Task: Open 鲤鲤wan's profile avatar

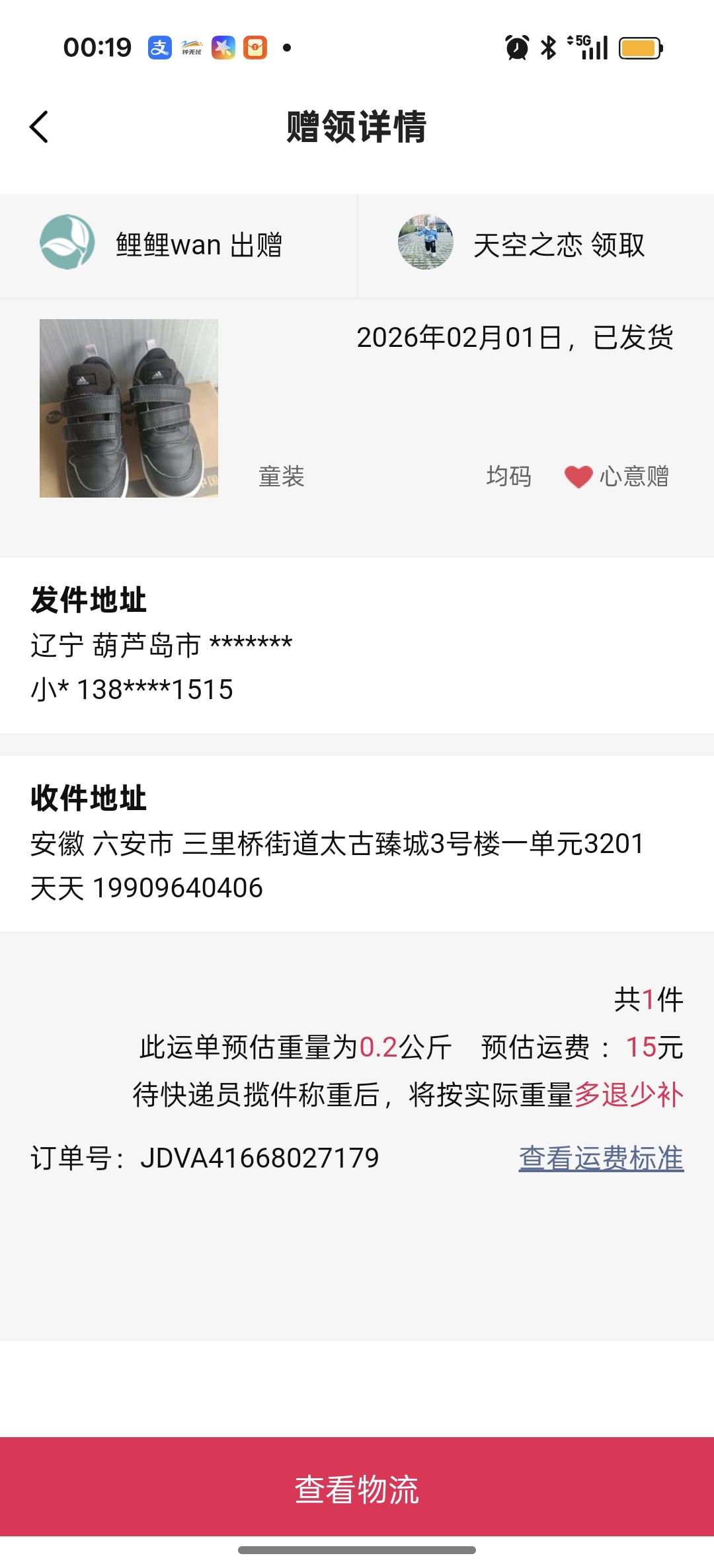Action: click(x=67, y=243)
